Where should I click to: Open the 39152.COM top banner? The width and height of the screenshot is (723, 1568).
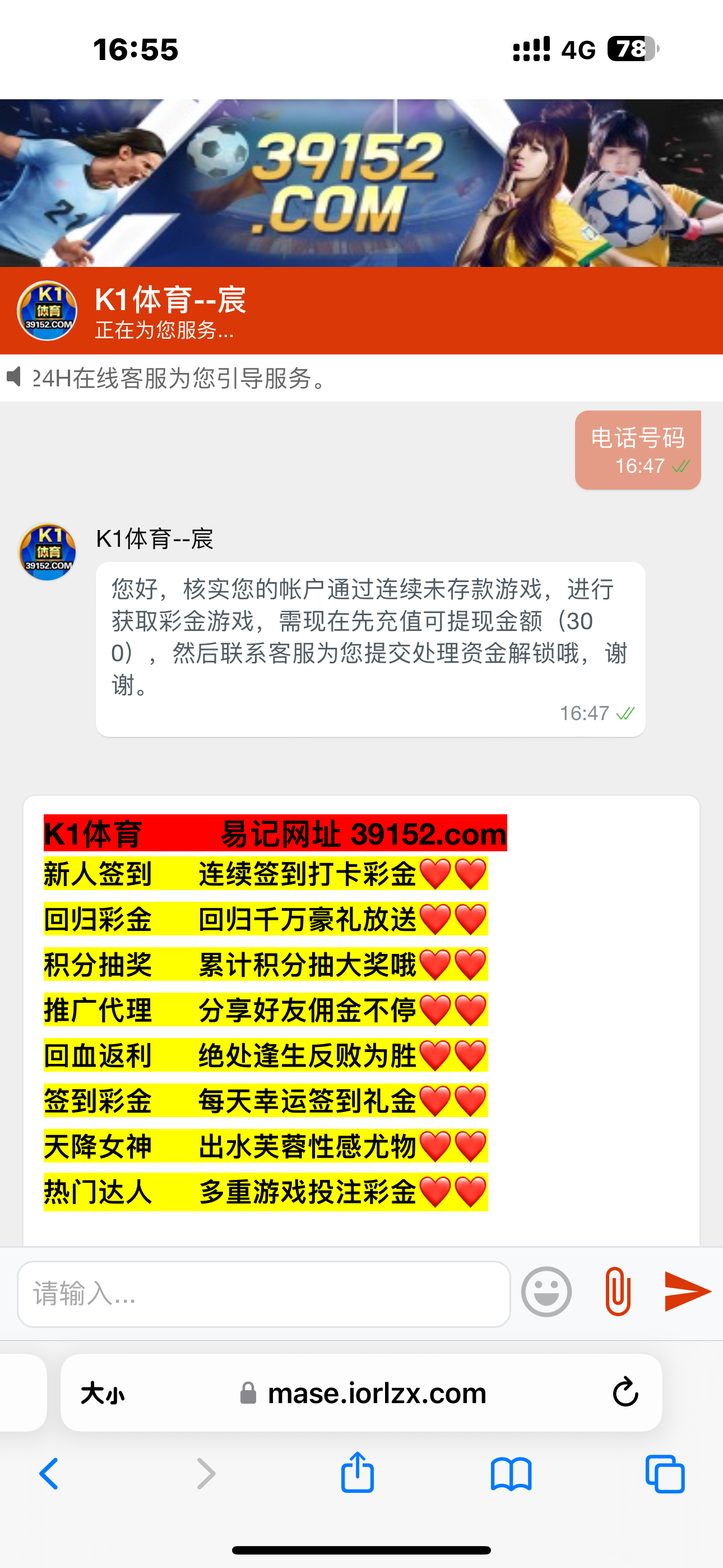[361, 183]
